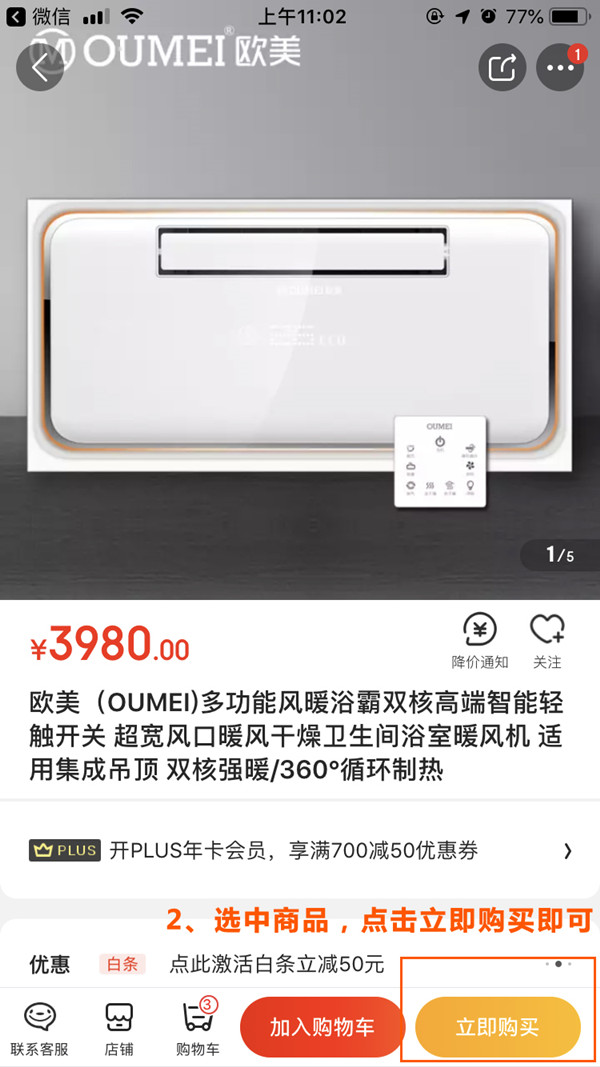Screen dimensions: 600x1067
Task: Add item with 加入购物车 button
Action: (322, 1027)
